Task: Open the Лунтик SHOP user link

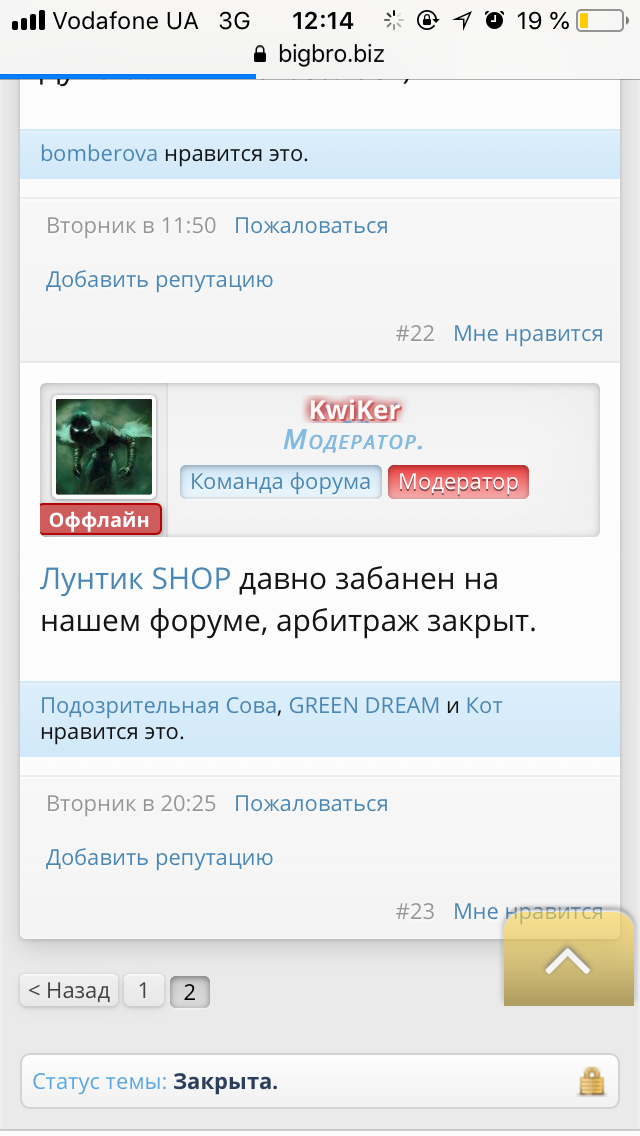Action: (x=135, y=579)
